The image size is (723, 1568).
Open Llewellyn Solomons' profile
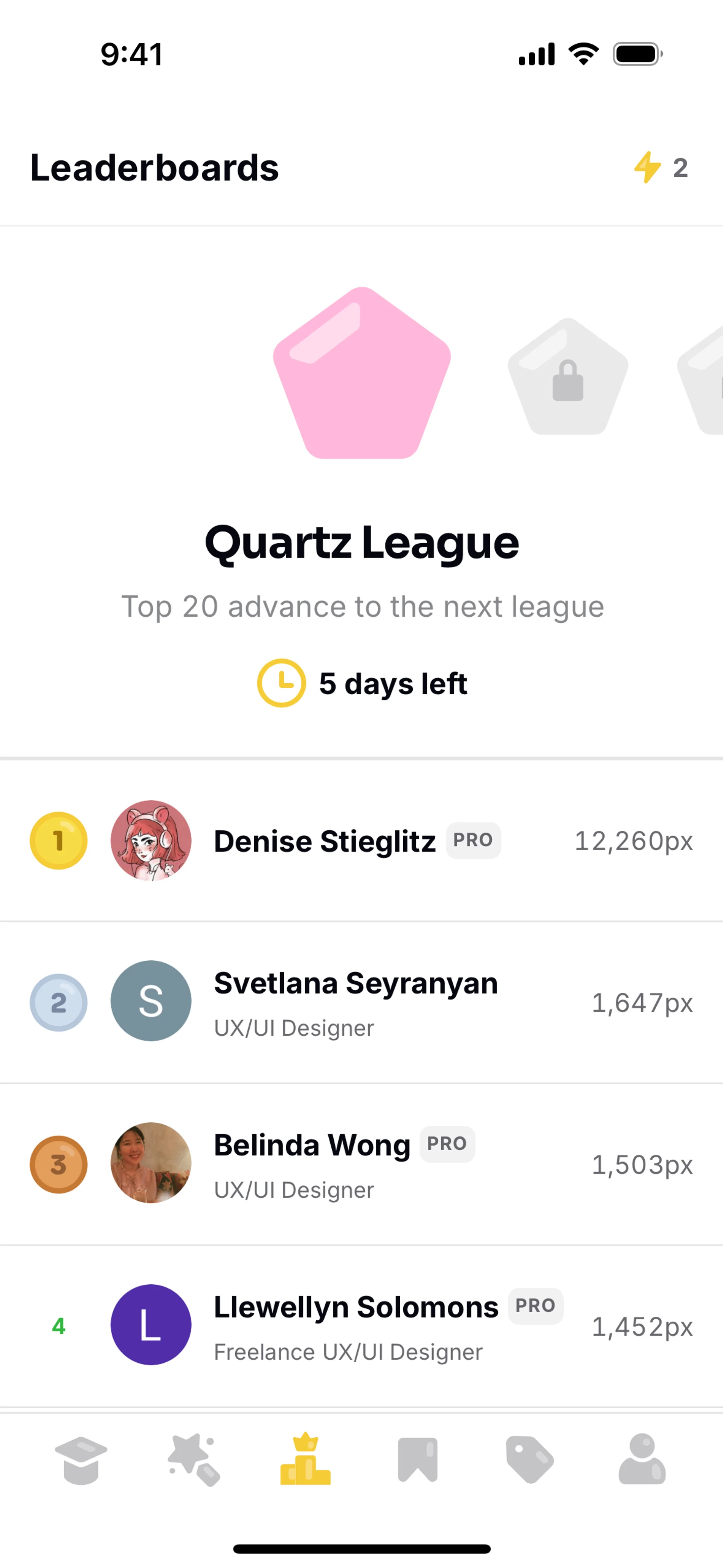tap(355, 1326)
